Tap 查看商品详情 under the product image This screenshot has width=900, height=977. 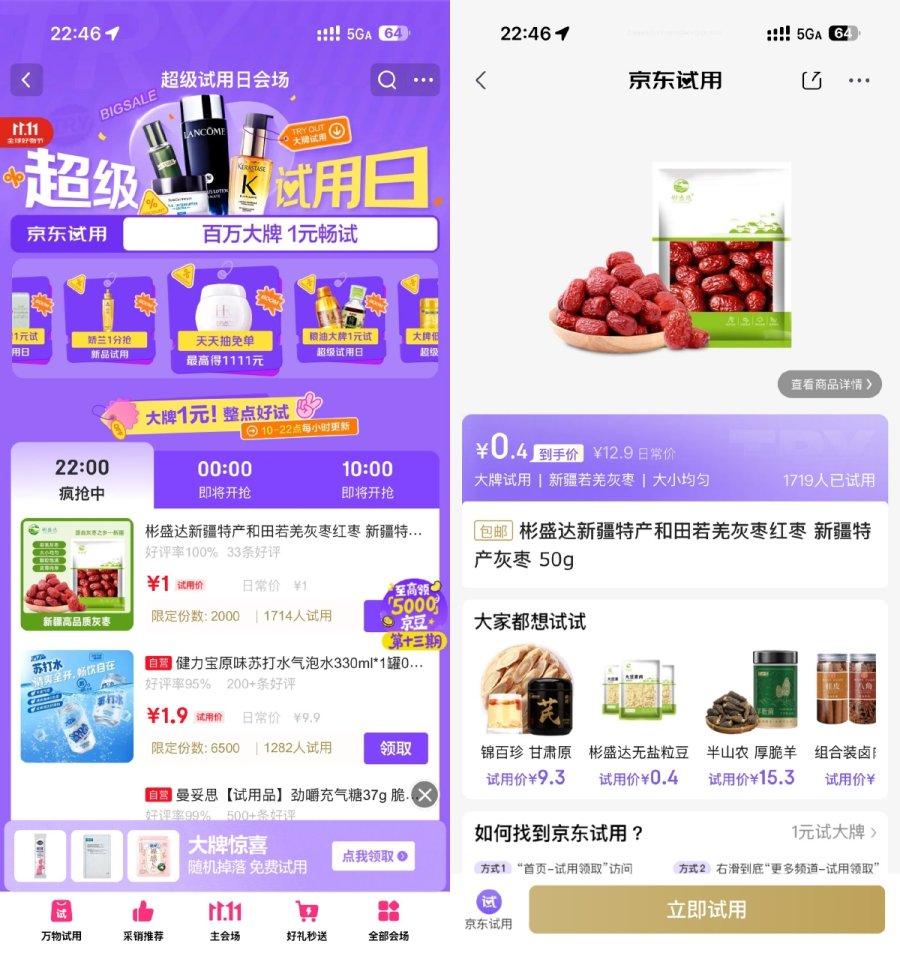tap(829, 384)
